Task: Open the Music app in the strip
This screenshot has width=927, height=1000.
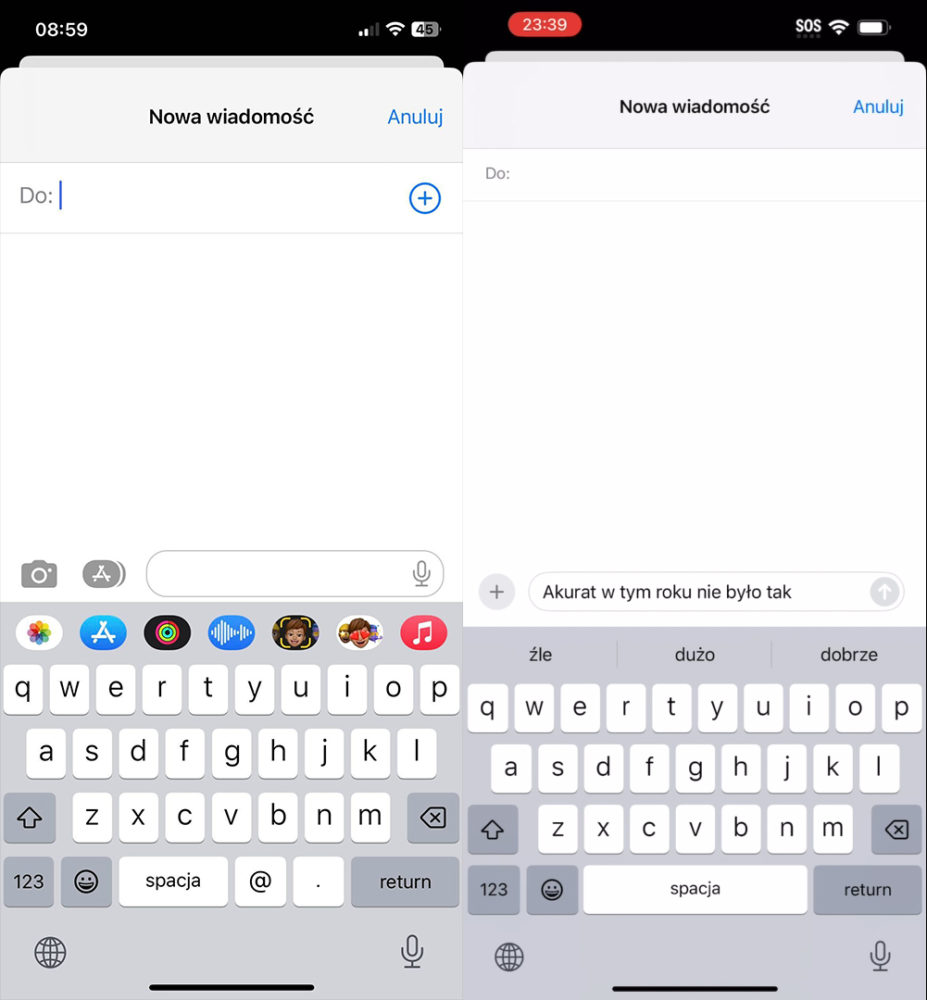Action: pyautogui.click(x=423, y=632)
